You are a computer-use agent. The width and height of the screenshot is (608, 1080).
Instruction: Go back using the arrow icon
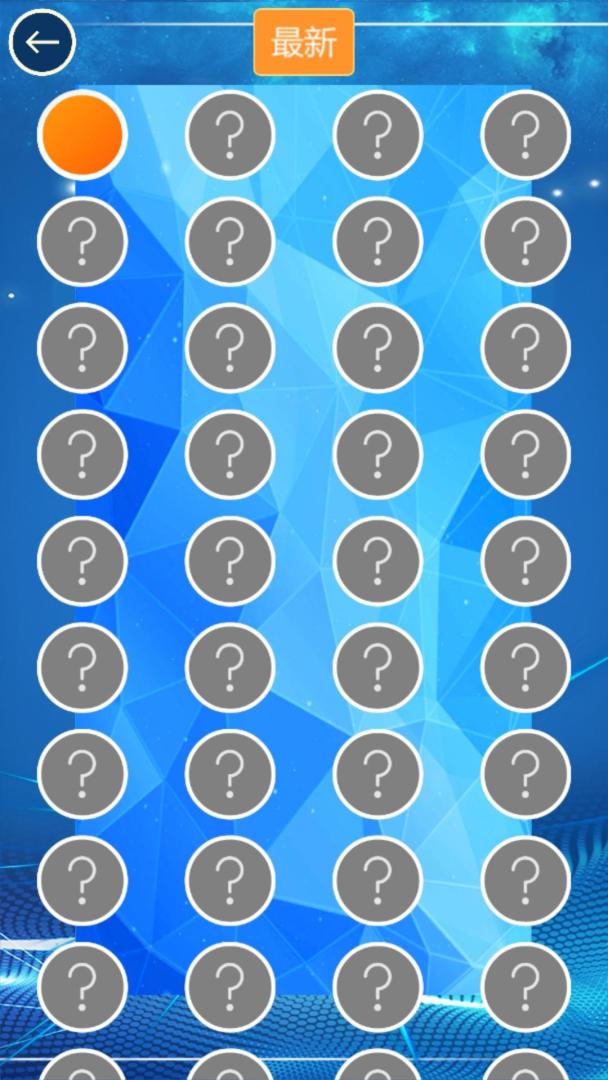pyautogui.click(x=42, y=42)
